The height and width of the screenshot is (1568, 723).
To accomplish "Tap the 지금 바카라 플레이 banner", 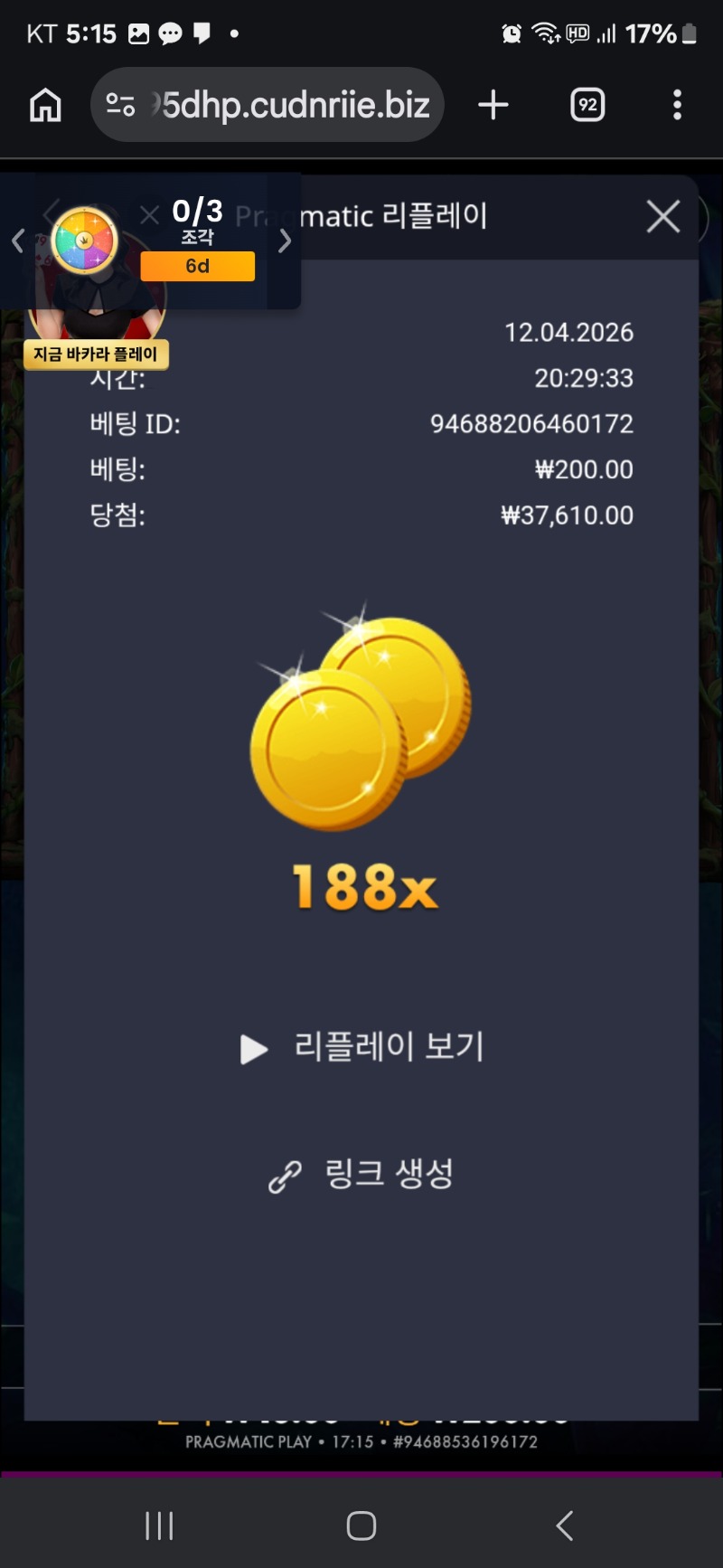I will (x=96, y=354).
